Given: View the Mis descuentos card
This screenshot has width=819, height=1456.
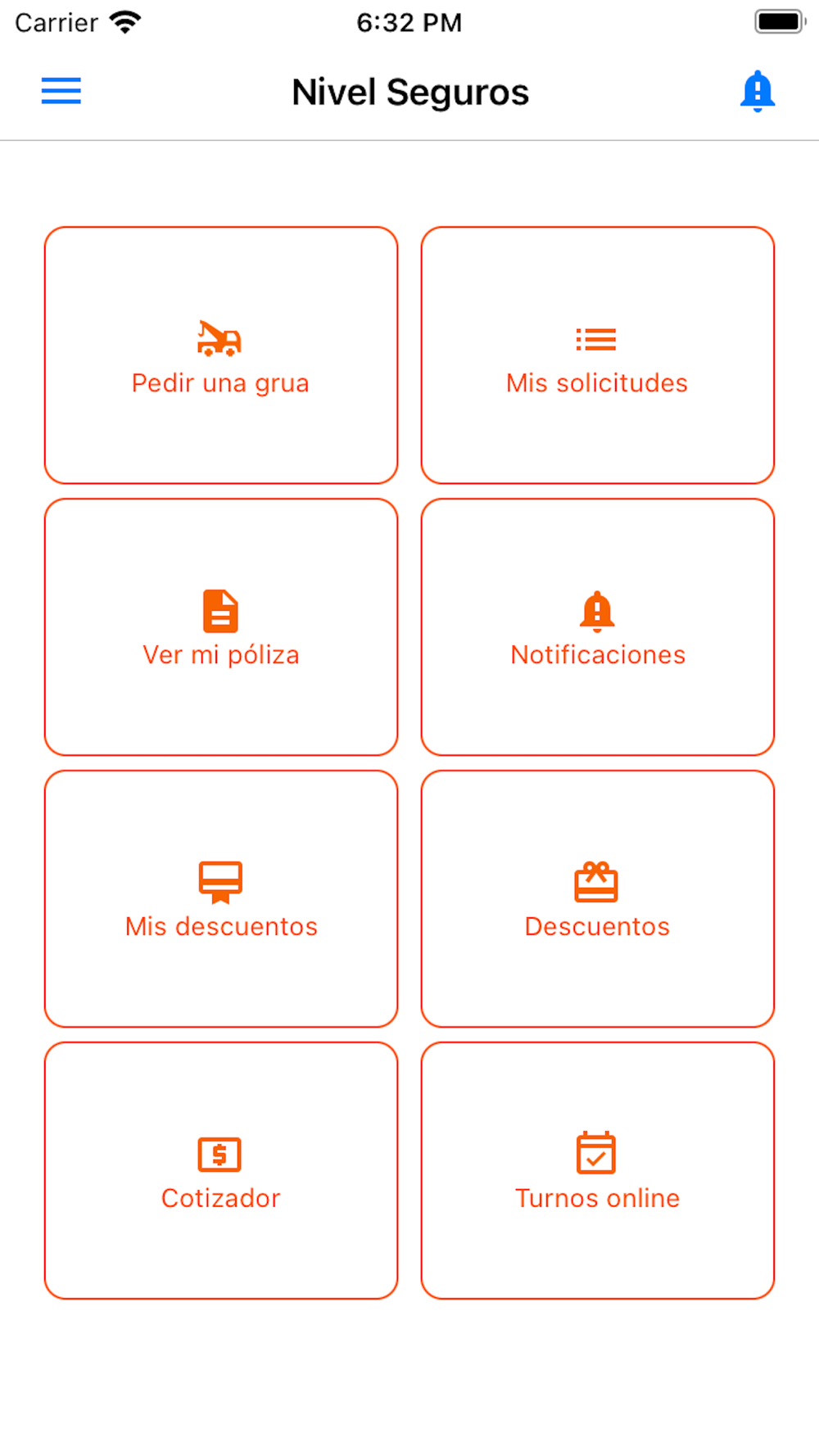Looking at the screenshot, I should [221, 899].
